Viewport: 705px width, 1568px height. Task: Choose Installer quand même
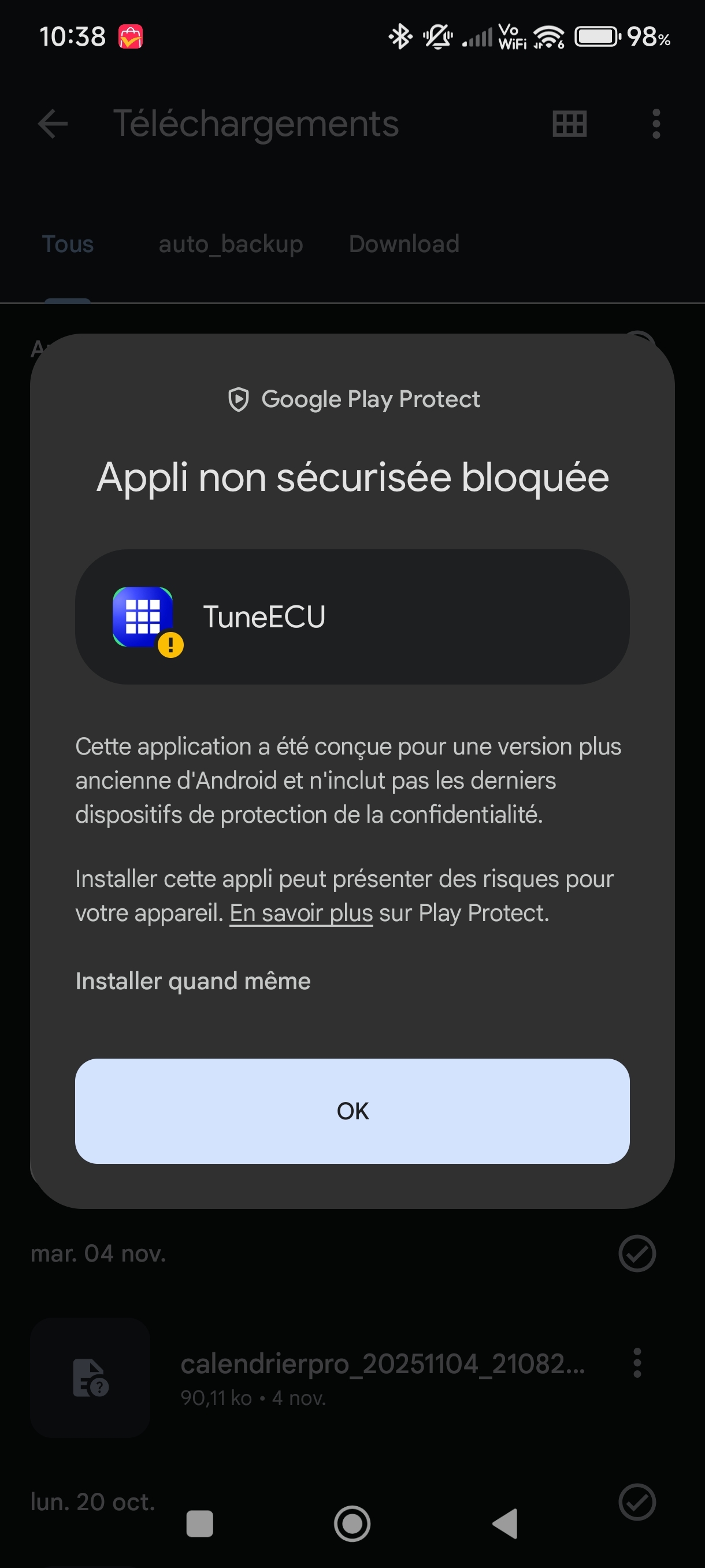(x=193, y=981)
